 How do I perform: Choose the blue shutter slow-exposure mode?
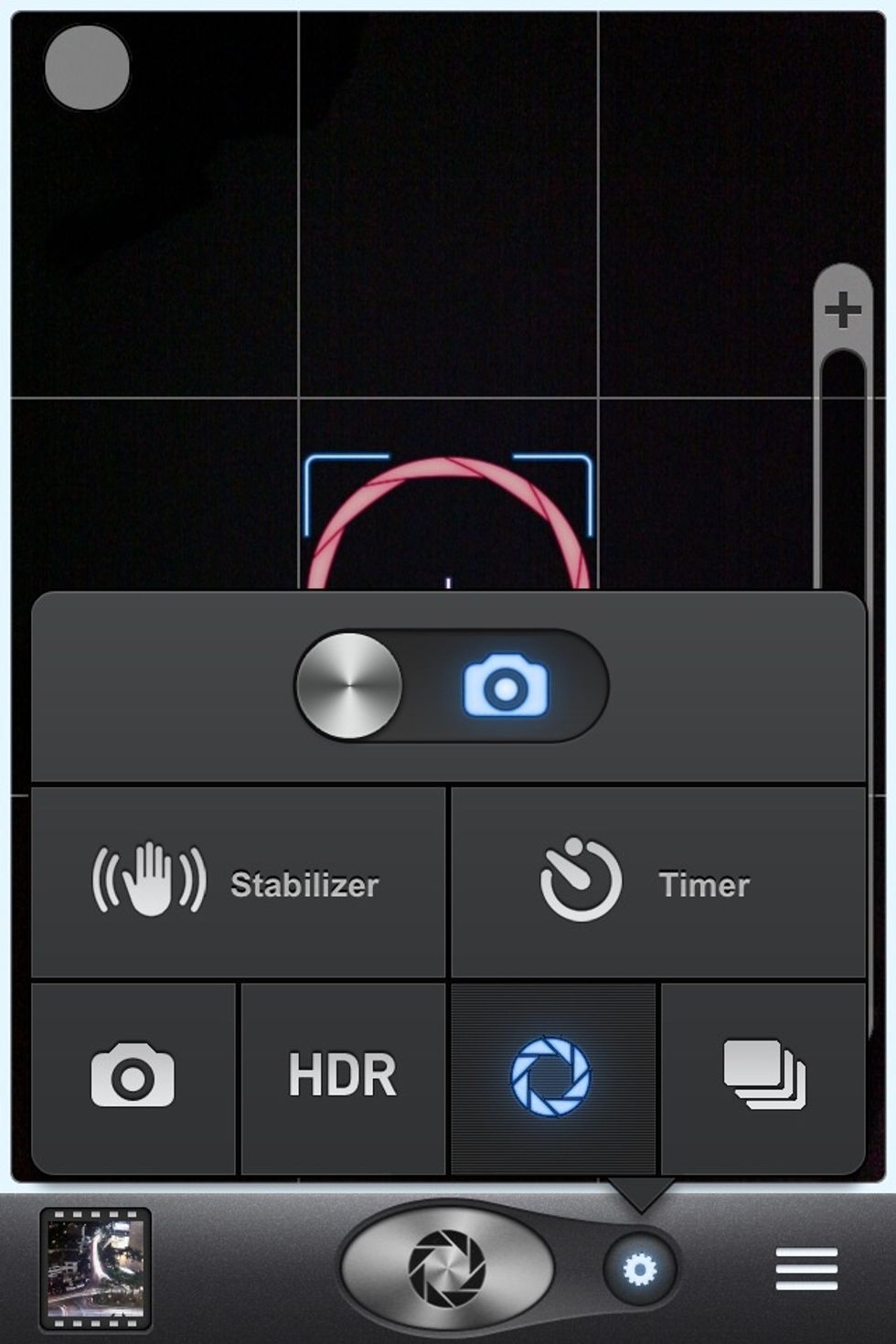click(552, 1078)
